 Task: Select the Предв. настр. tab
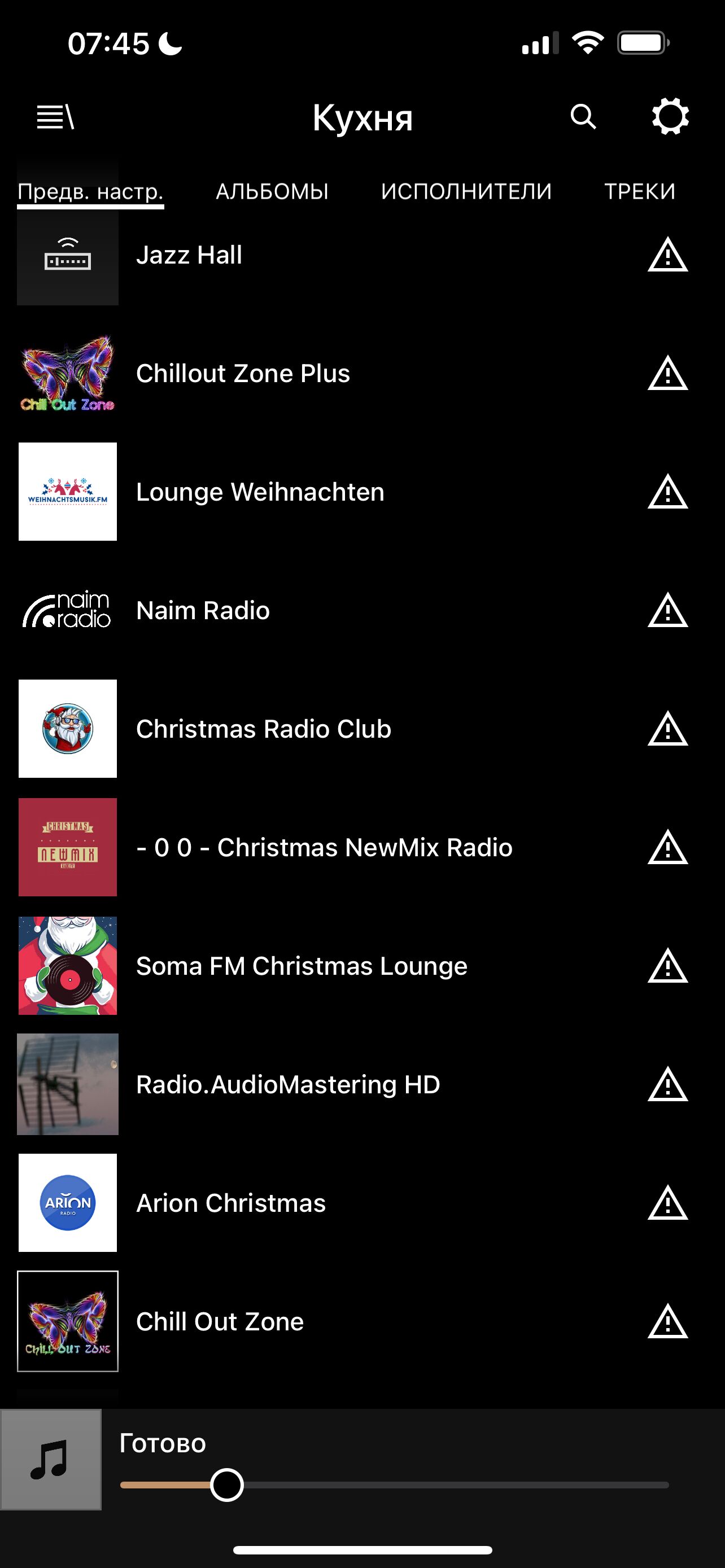click(91, 192)
